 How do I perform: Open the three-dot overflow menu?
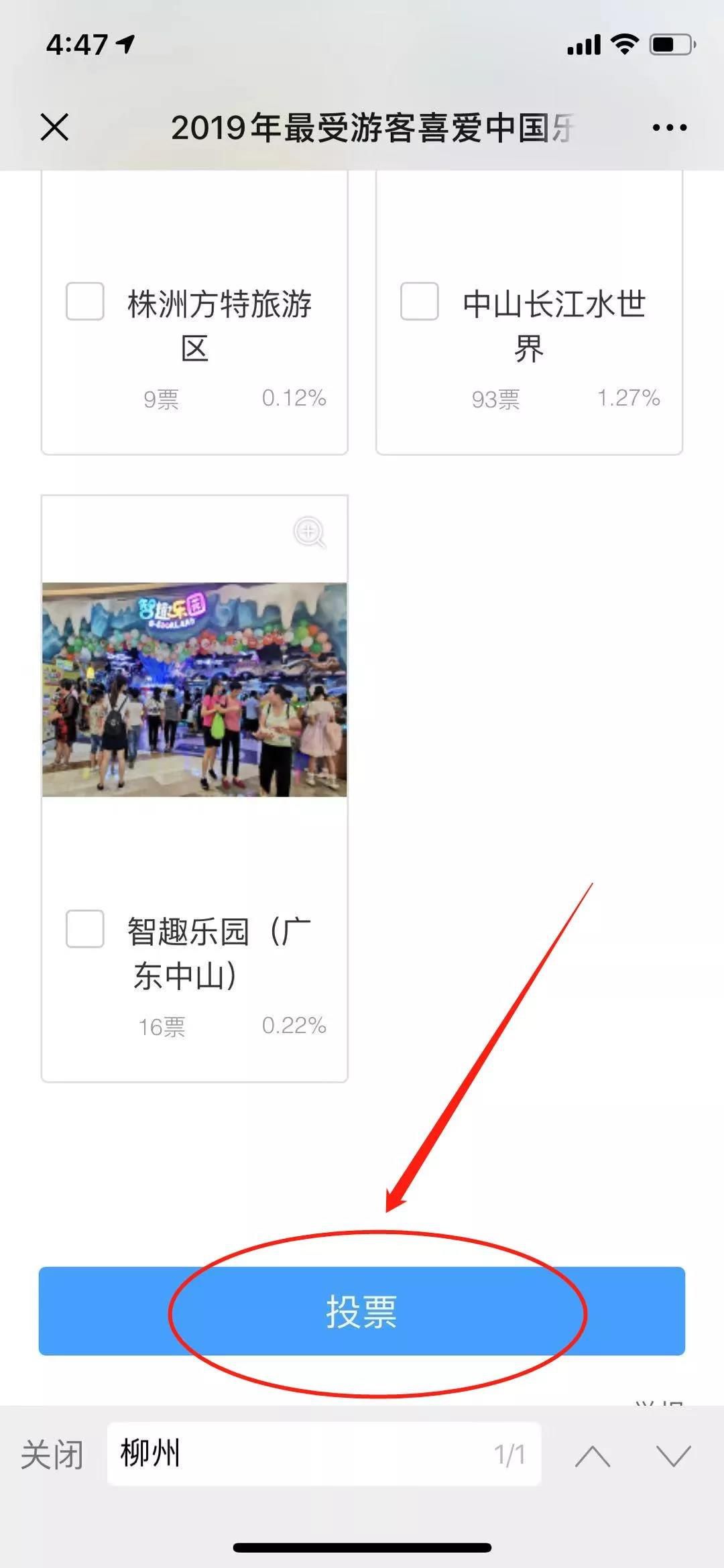click(669, 127)
